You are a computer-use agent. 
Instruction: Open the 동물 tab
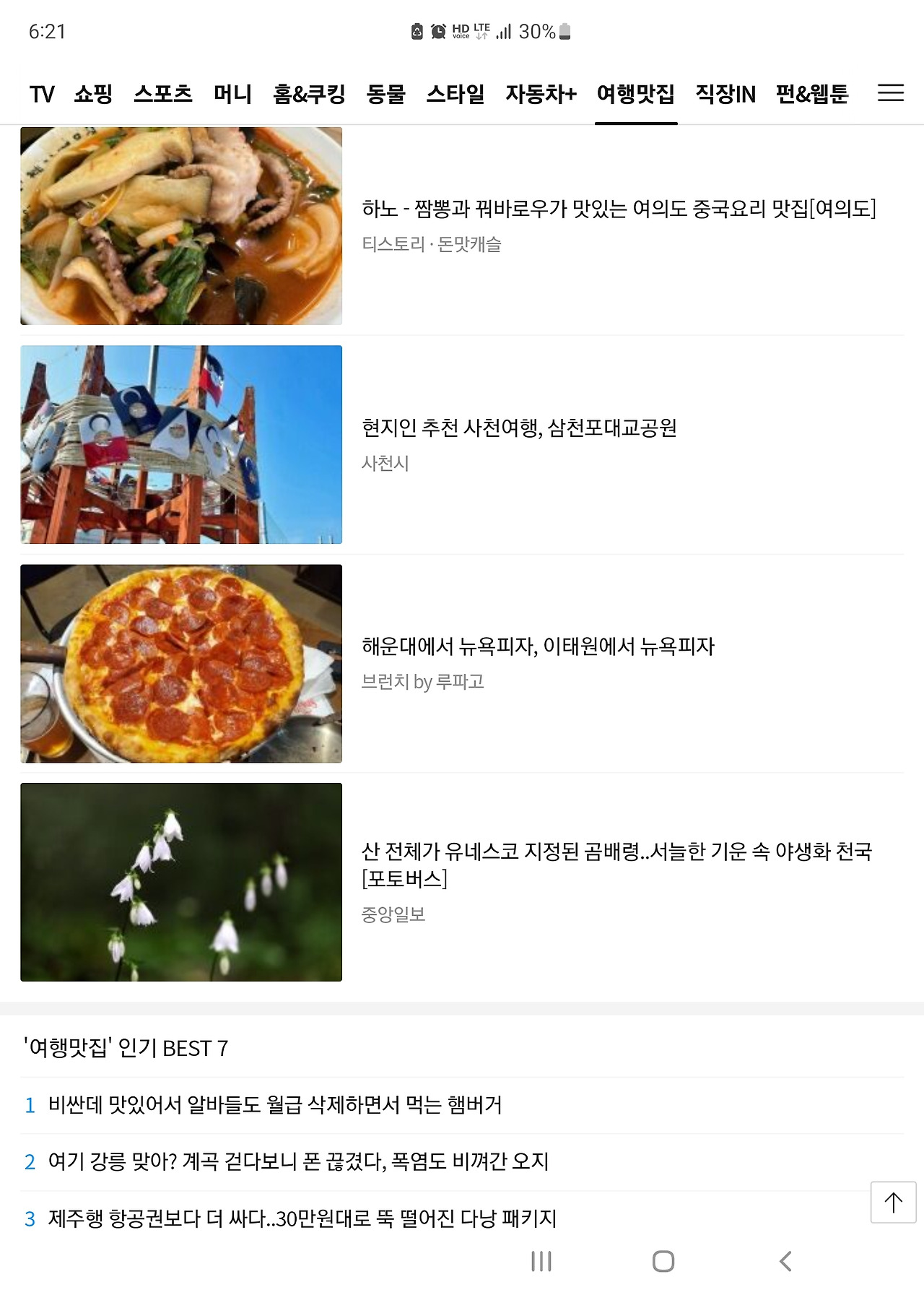[385, 94]
